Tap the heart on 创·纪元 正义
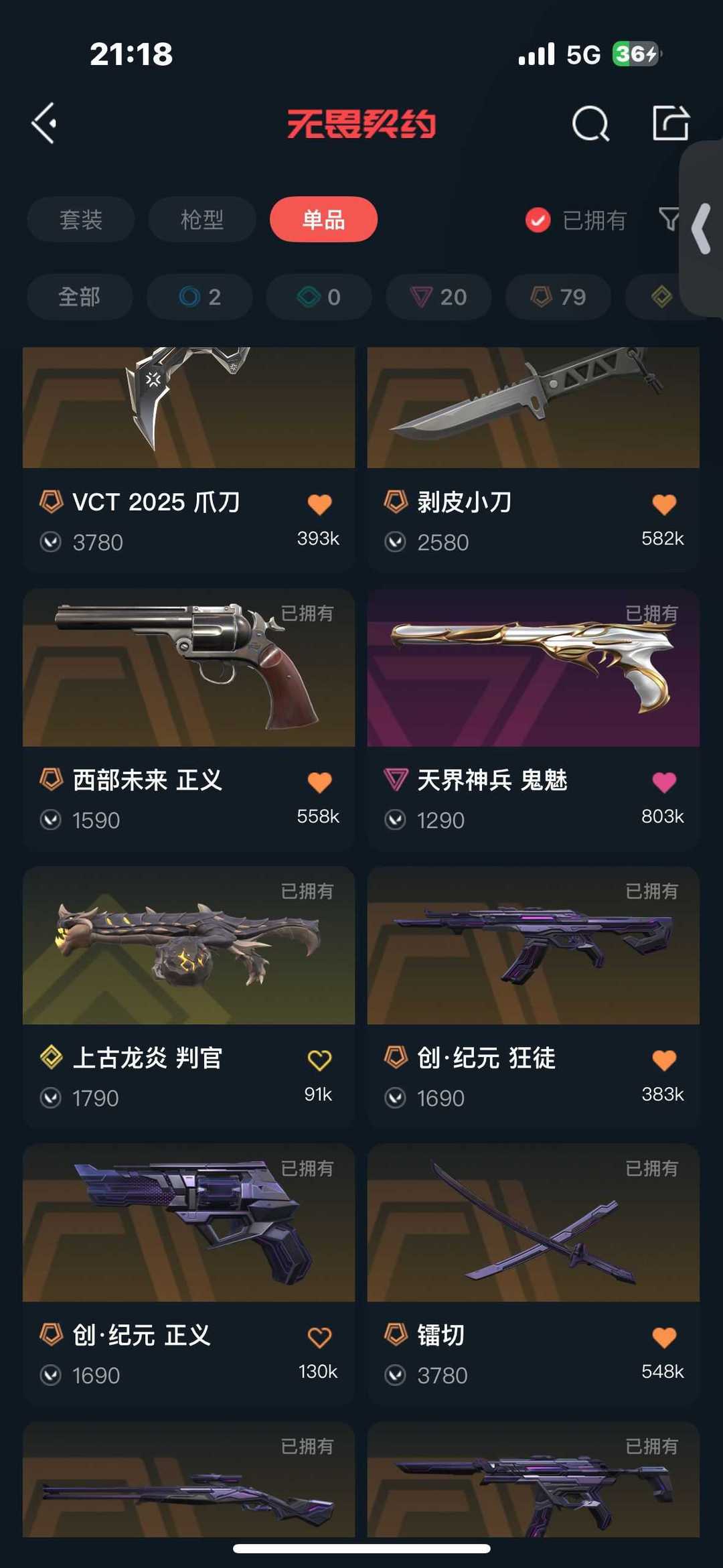Screen dimensions: 723x1568 tap(319, 1337)
